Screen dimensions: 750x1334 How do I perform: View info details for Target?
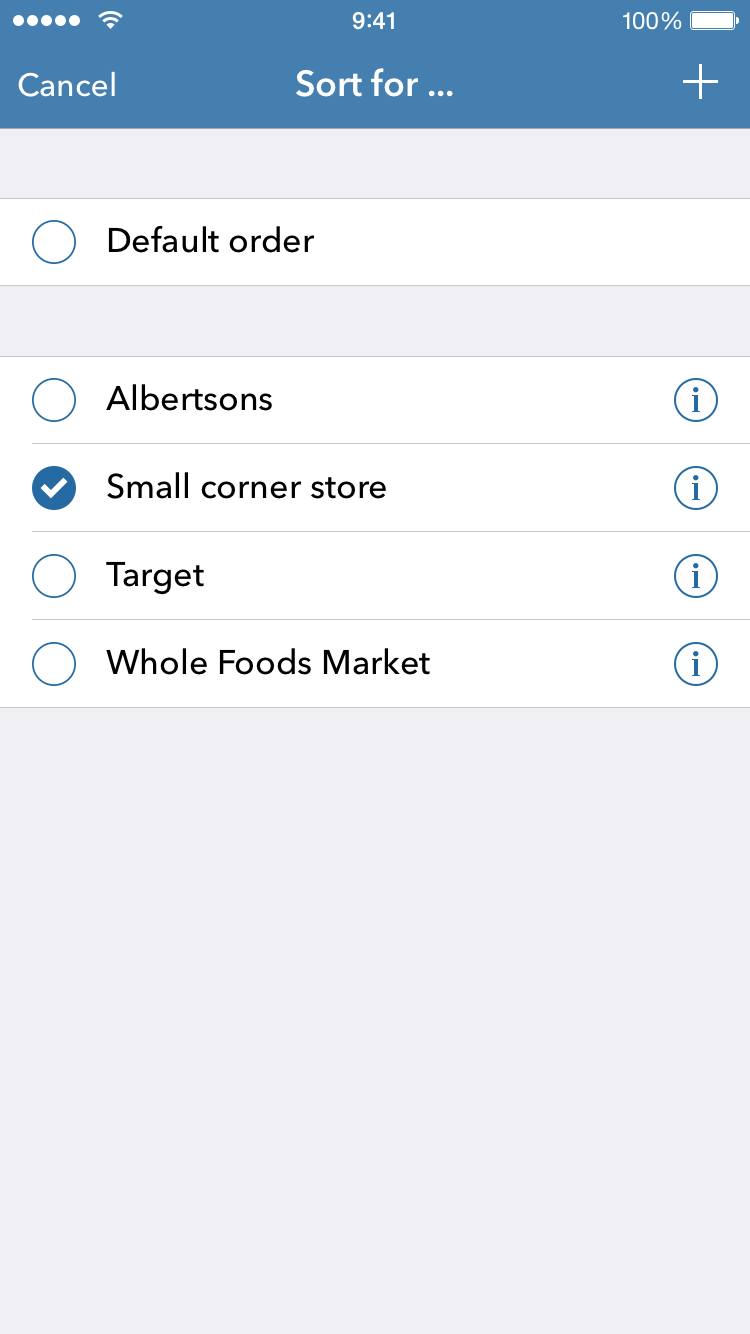tap(696, 576)
